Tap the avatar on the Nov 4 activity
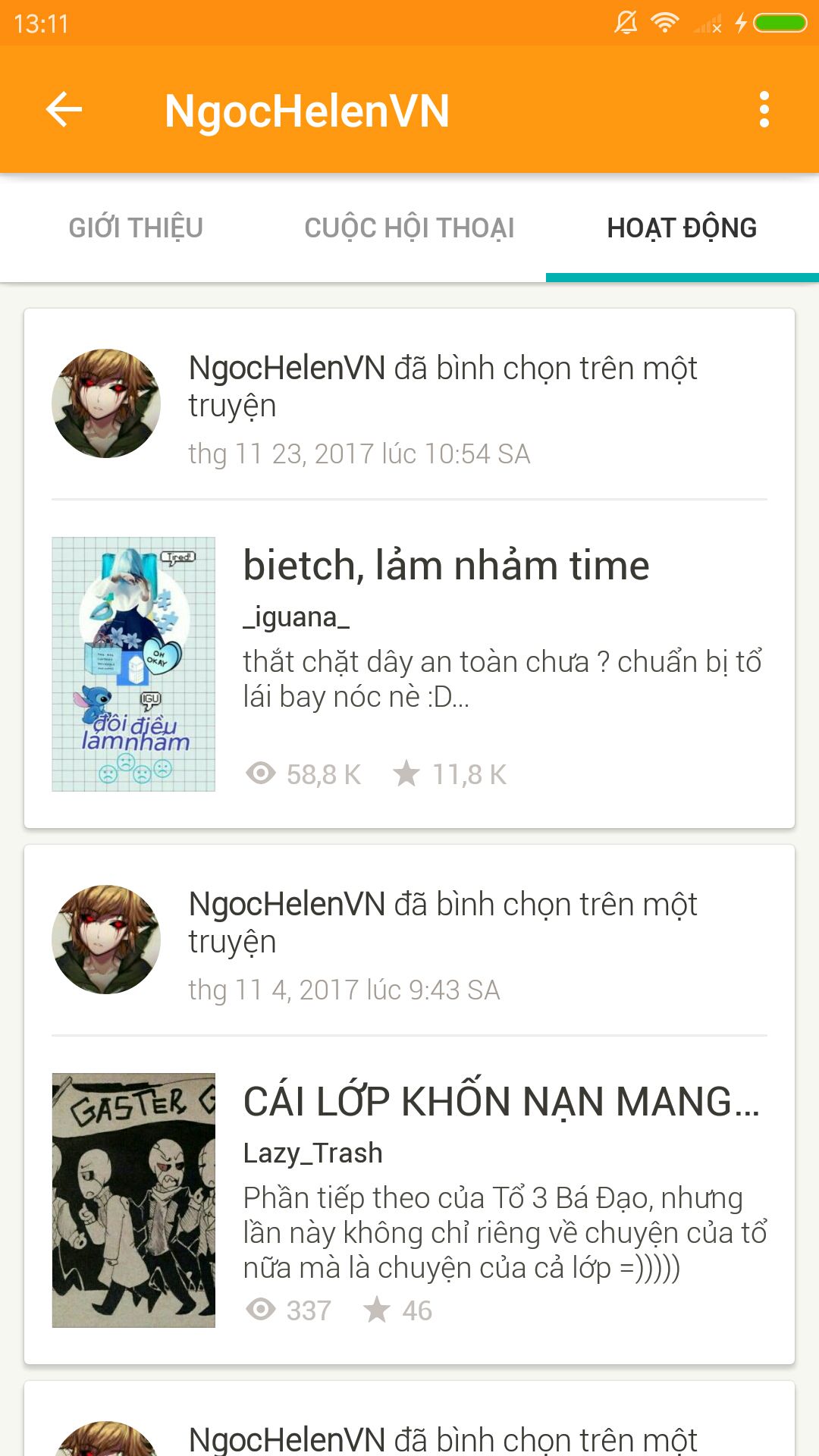This screenshot has width=819, height=1456. click(x=106, y=940)
